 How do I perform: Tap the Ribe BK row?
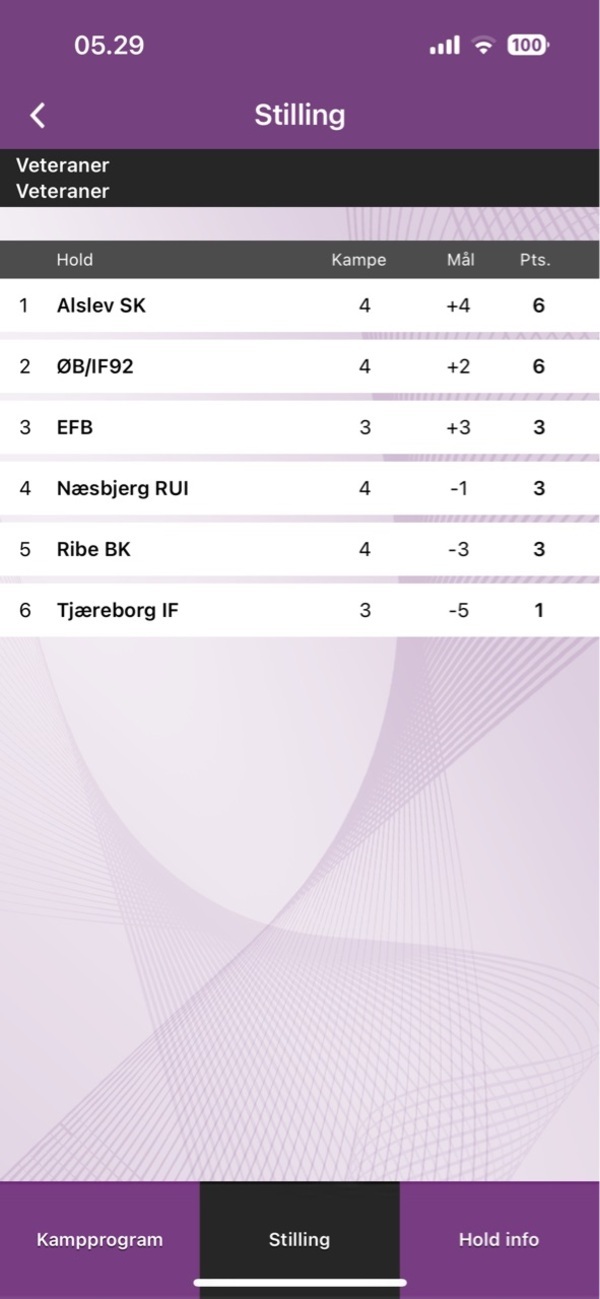[x=300, y=549]
